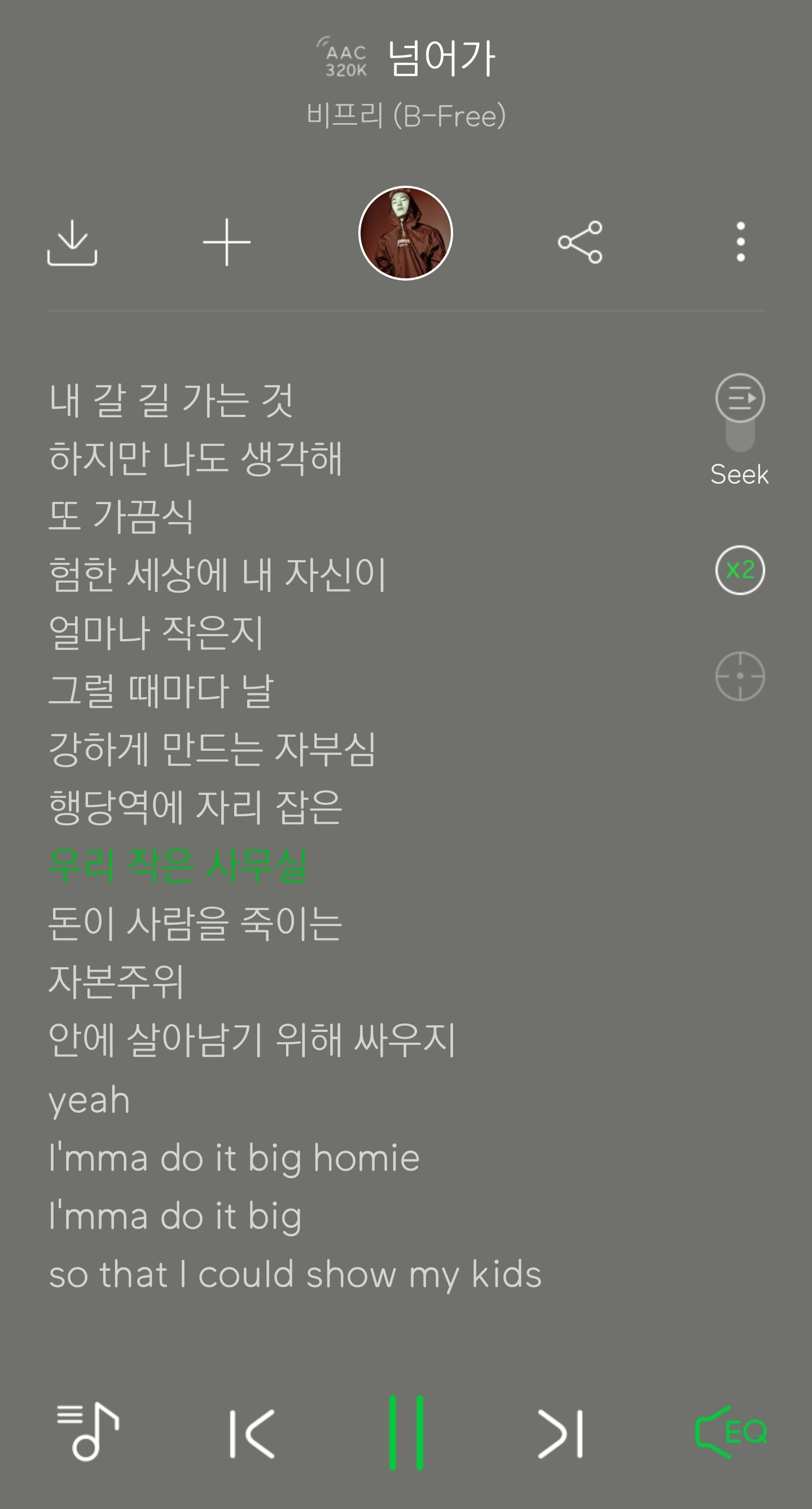Open the EQ sound settings
The width and height of the screenshot is (812, 1509).
point(731,1432)
